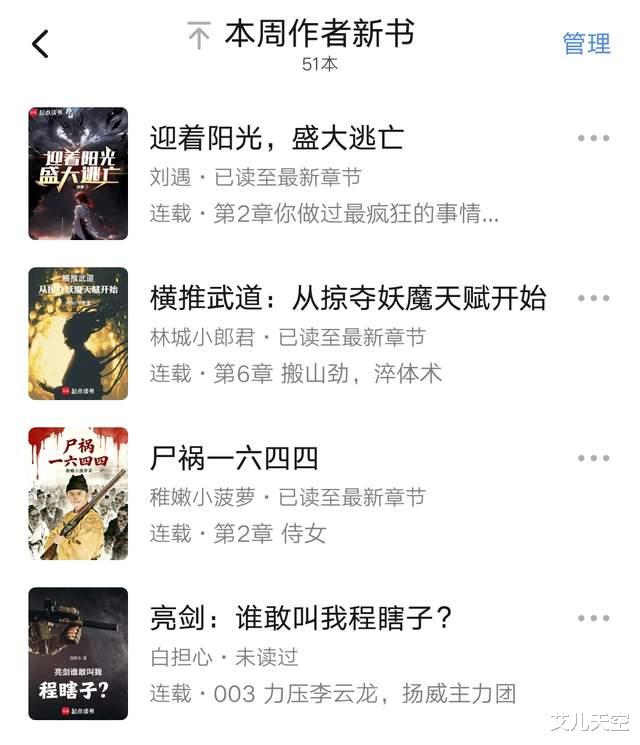
Task: Open the book 亮剑：谁敢叫我程瞎子？
Action: [x=301, y=618]
